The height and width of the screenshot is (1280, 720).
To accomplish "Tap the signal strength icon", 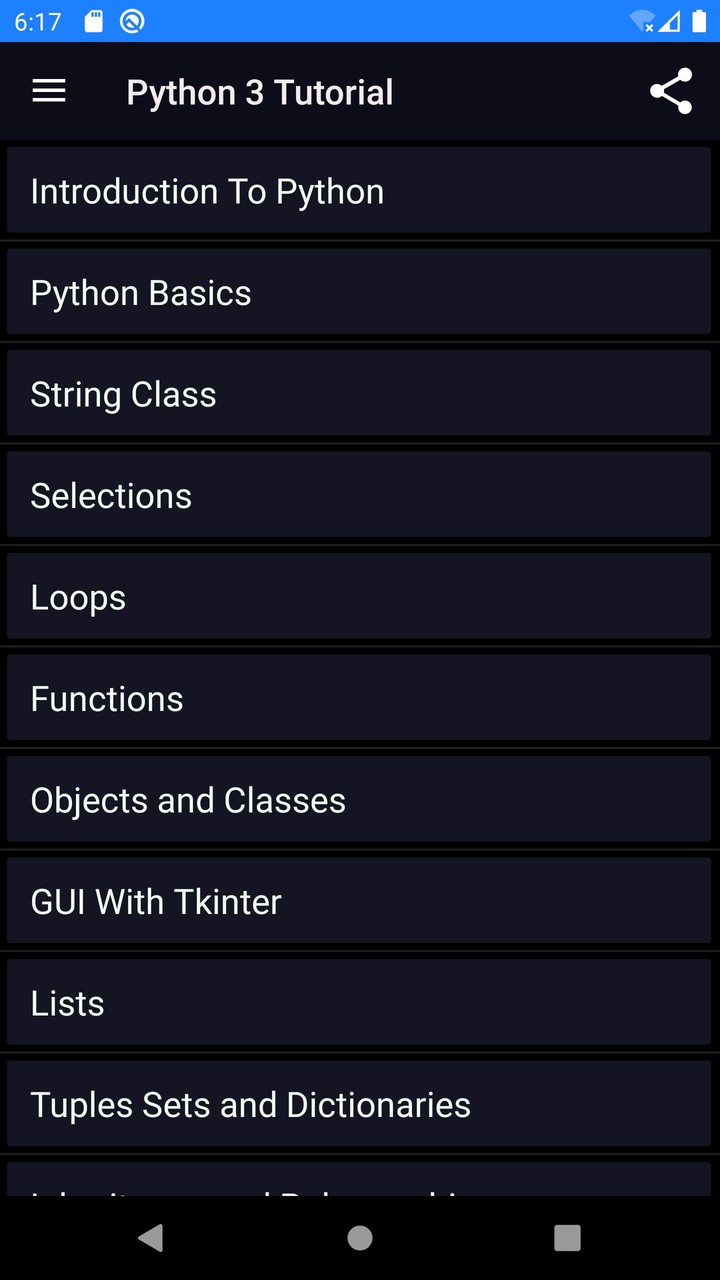I will click(669, 20).
